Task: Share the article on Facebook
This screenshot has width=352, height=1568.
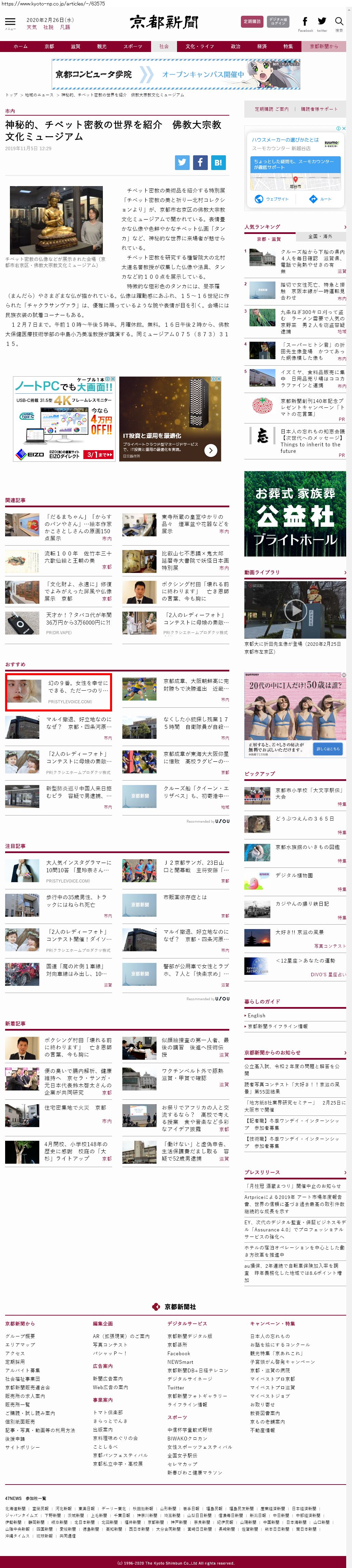Action: tap(200, 162)
